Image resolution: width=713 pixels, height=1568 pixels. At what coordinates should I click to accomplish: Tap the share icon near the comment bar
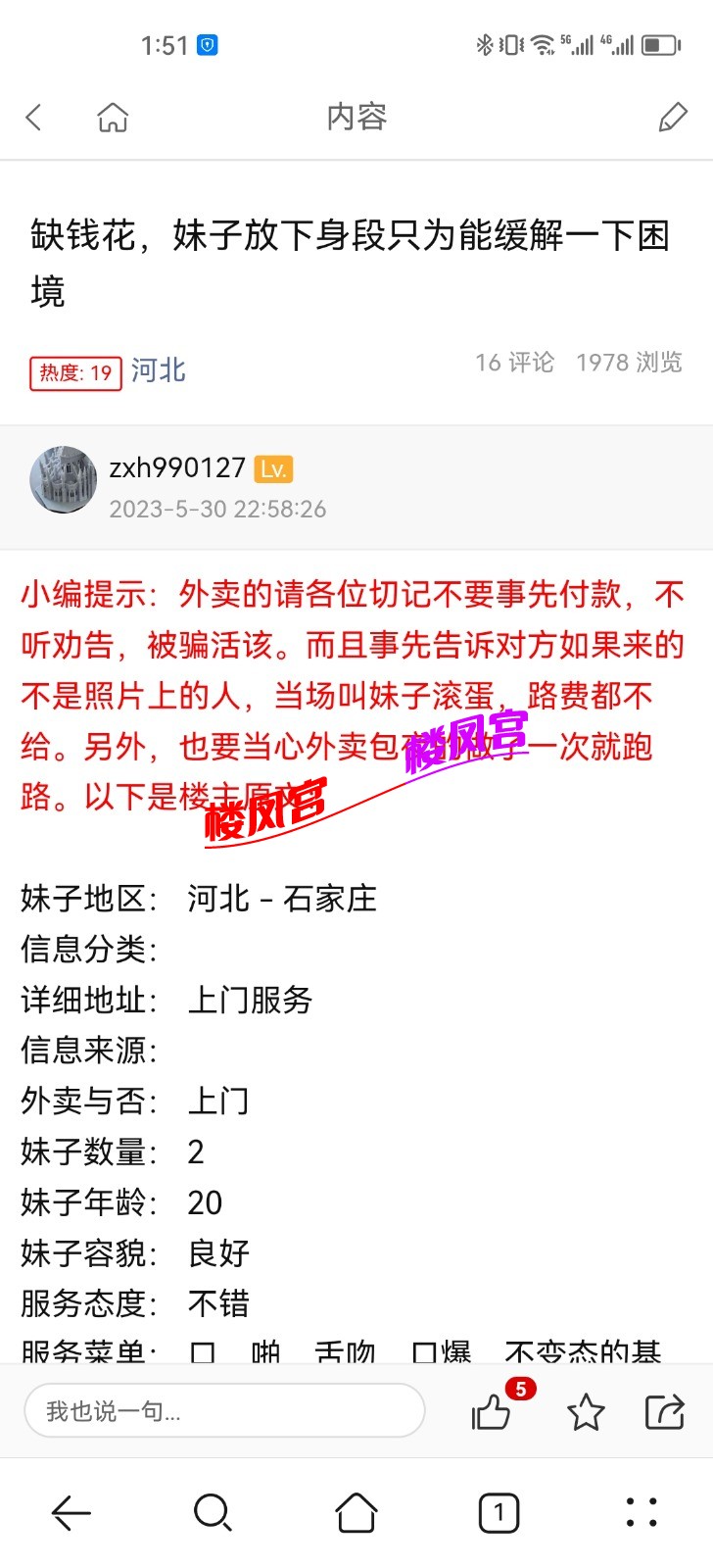coord(664,1411)
